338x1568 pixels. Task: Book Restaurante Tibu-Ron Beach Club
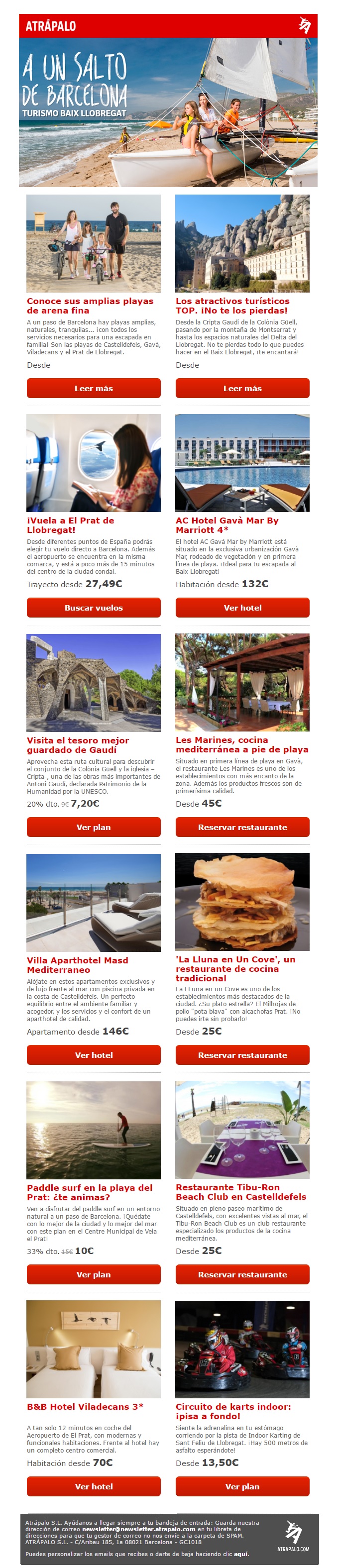(x=242, y=1274)
